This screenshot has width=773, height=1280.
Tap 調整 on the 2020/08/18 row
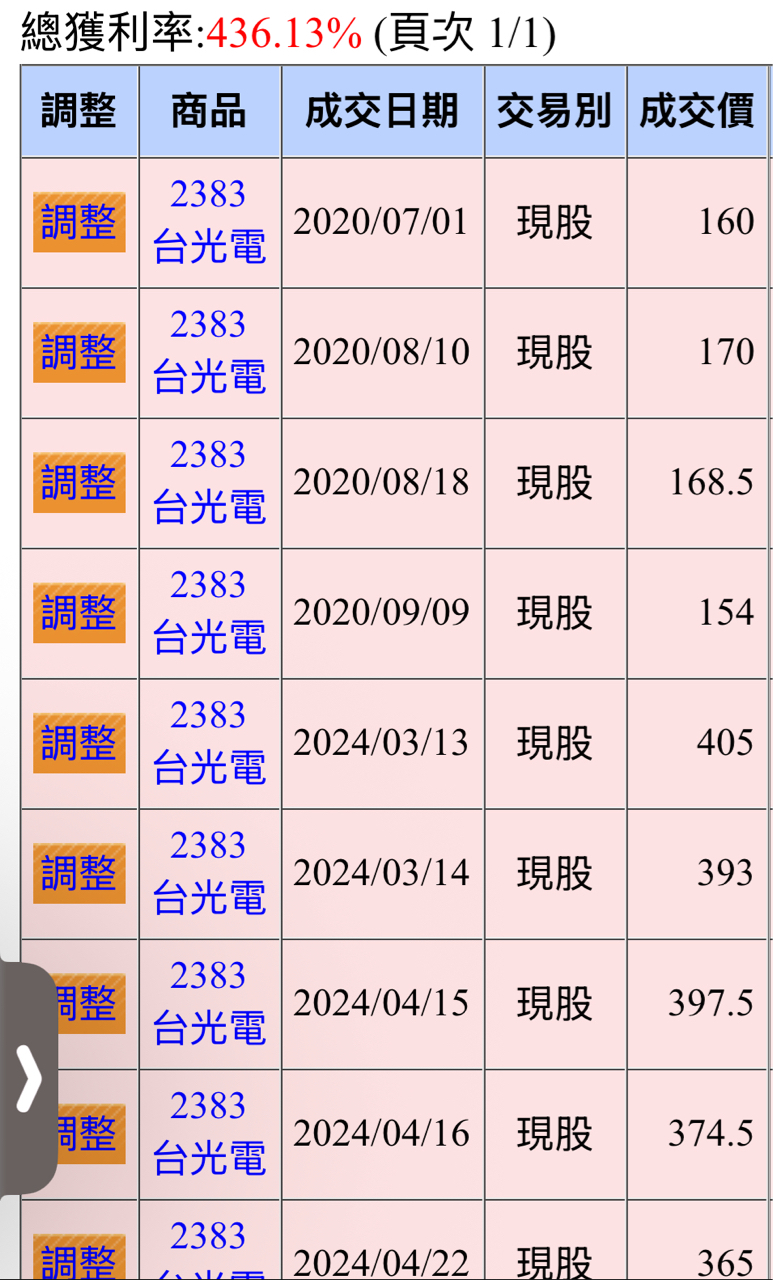[x=79, y=482]
